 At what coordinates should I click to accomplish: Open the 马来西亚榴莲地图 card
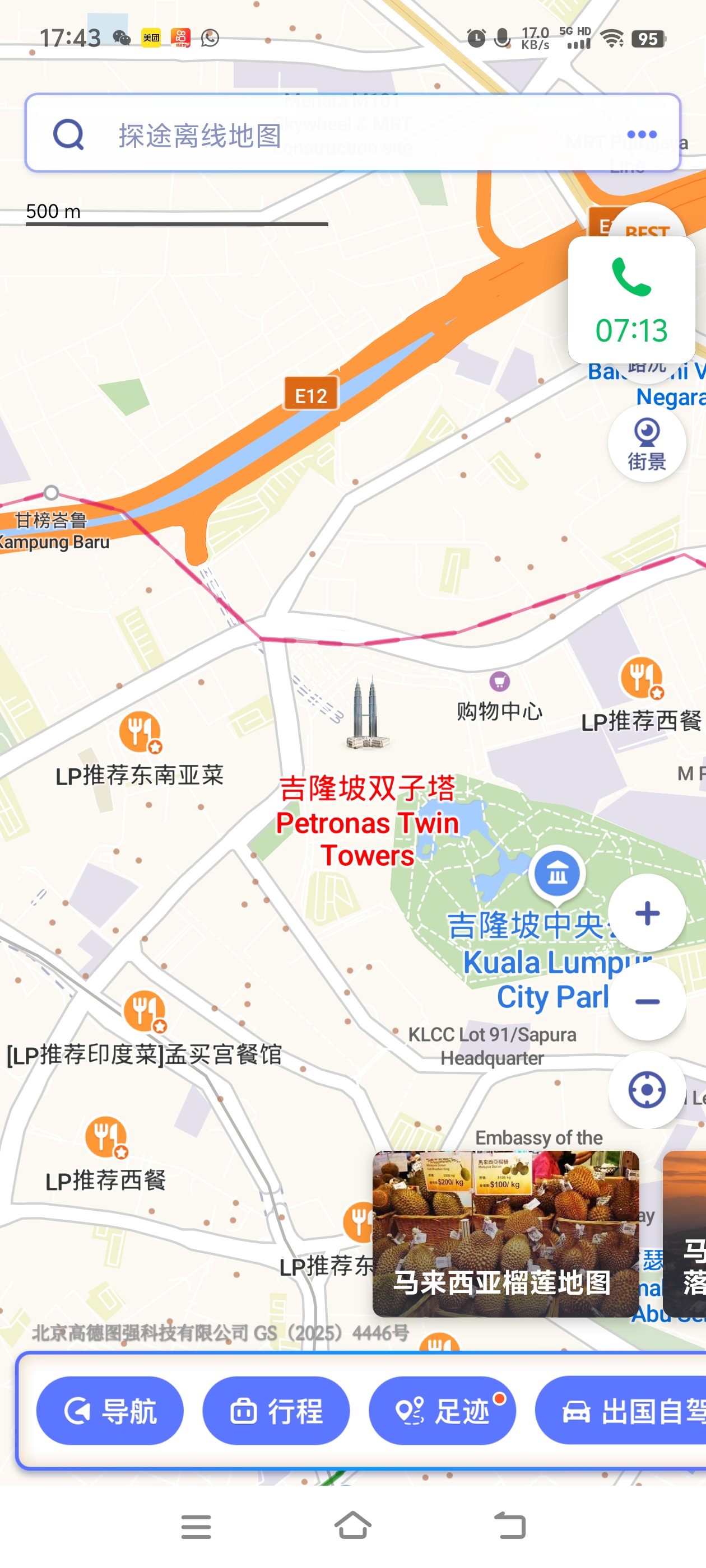(x=505, y=1233)
